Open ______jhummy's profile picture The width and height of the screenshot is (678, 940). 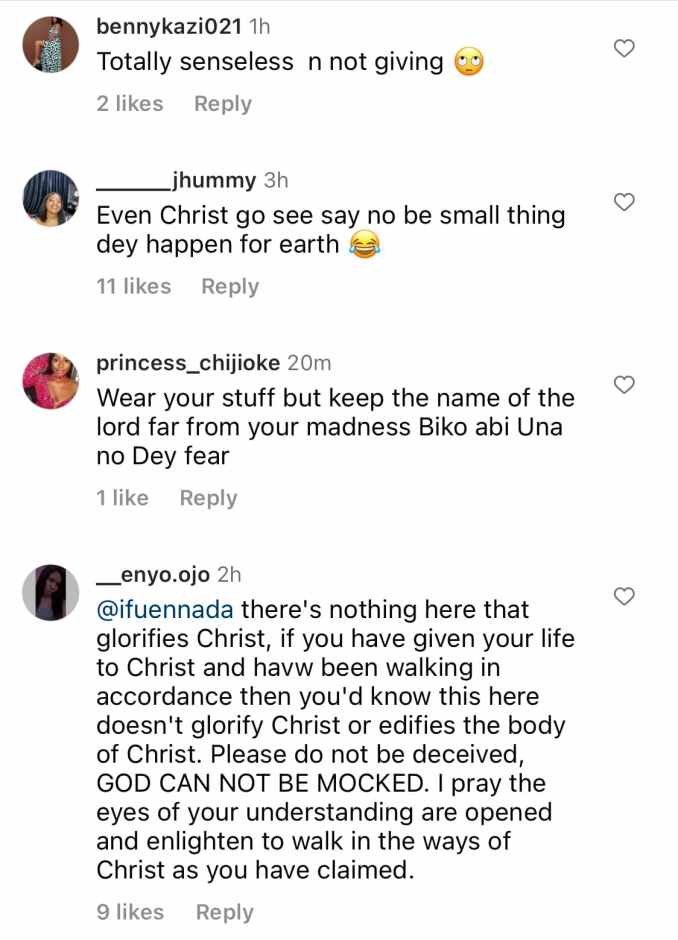(50, 198)
